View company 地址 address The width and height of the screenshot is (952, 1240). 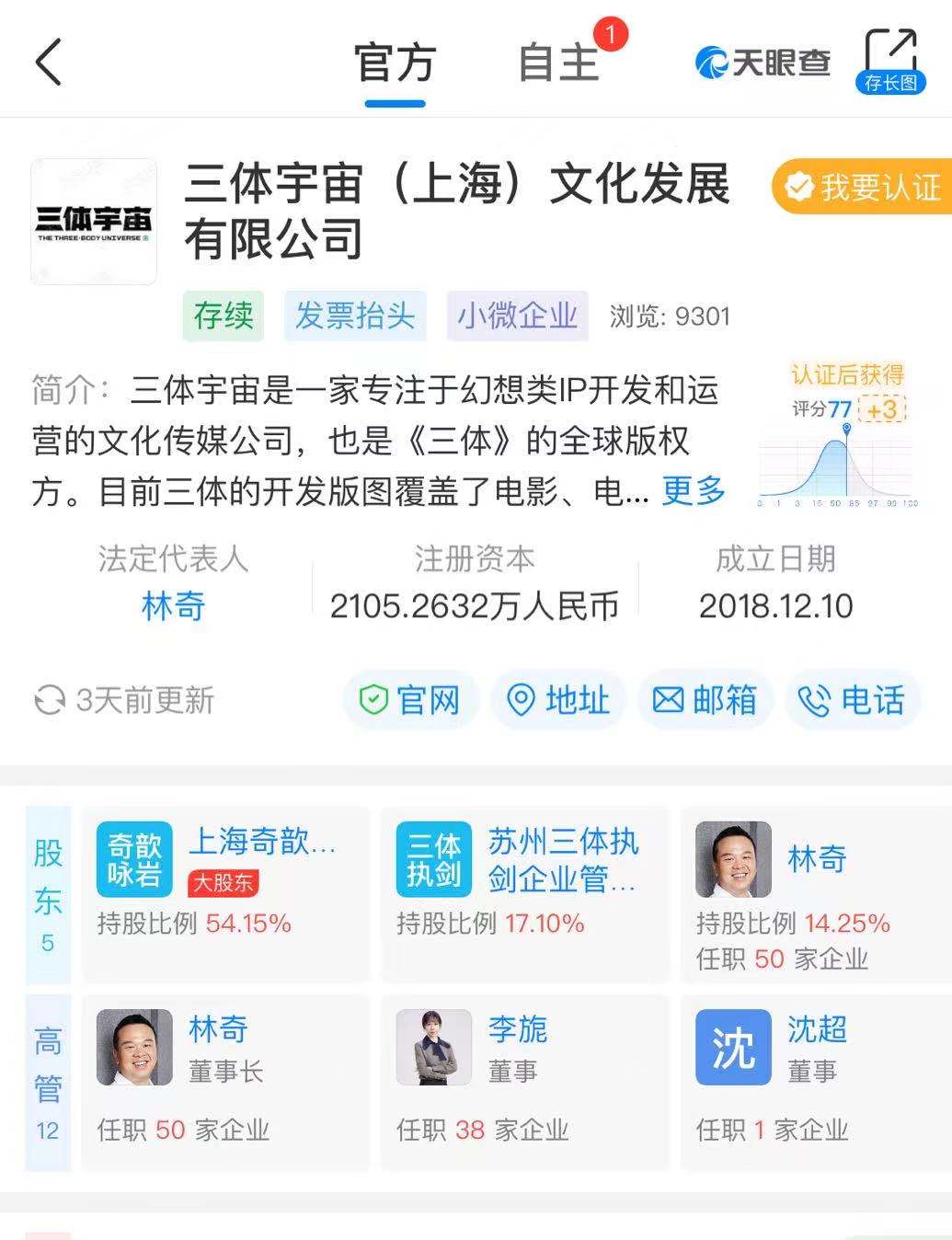coord(558,701)
